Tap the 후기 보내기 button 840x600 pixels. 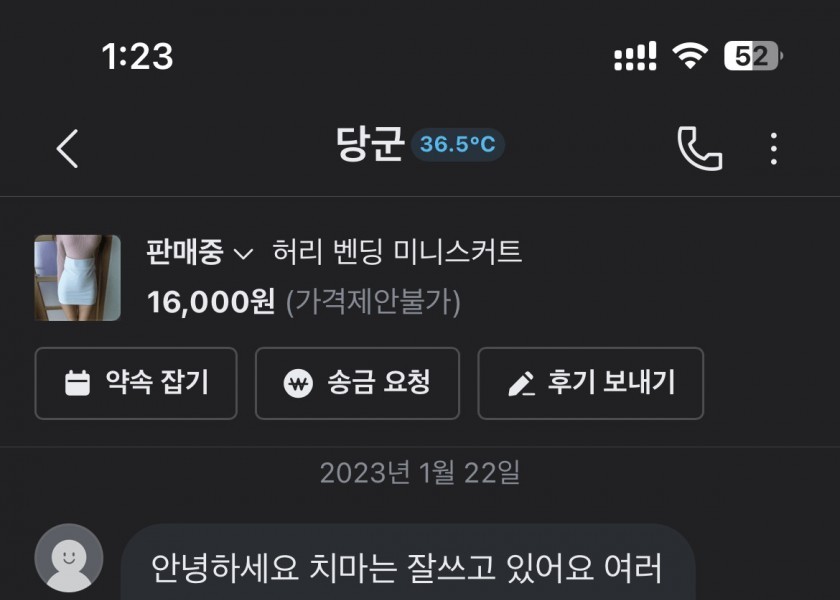(x=590, y=383)
